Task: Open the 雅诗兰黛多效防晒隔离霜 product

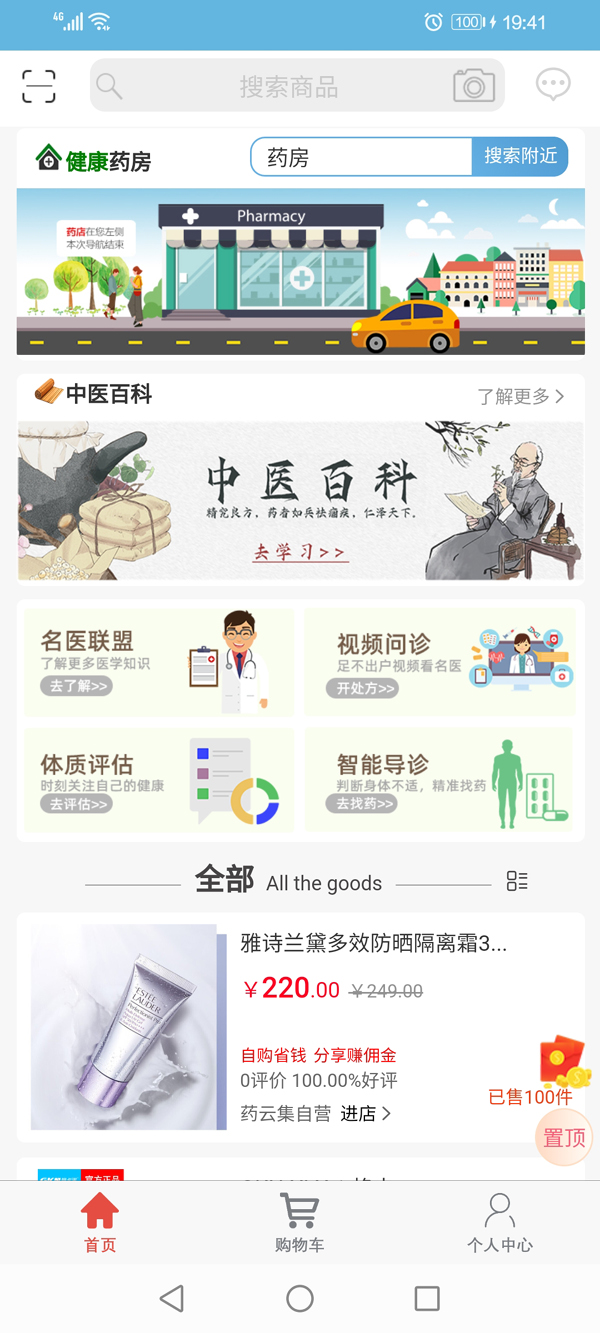Action: (x=373, y=943)
